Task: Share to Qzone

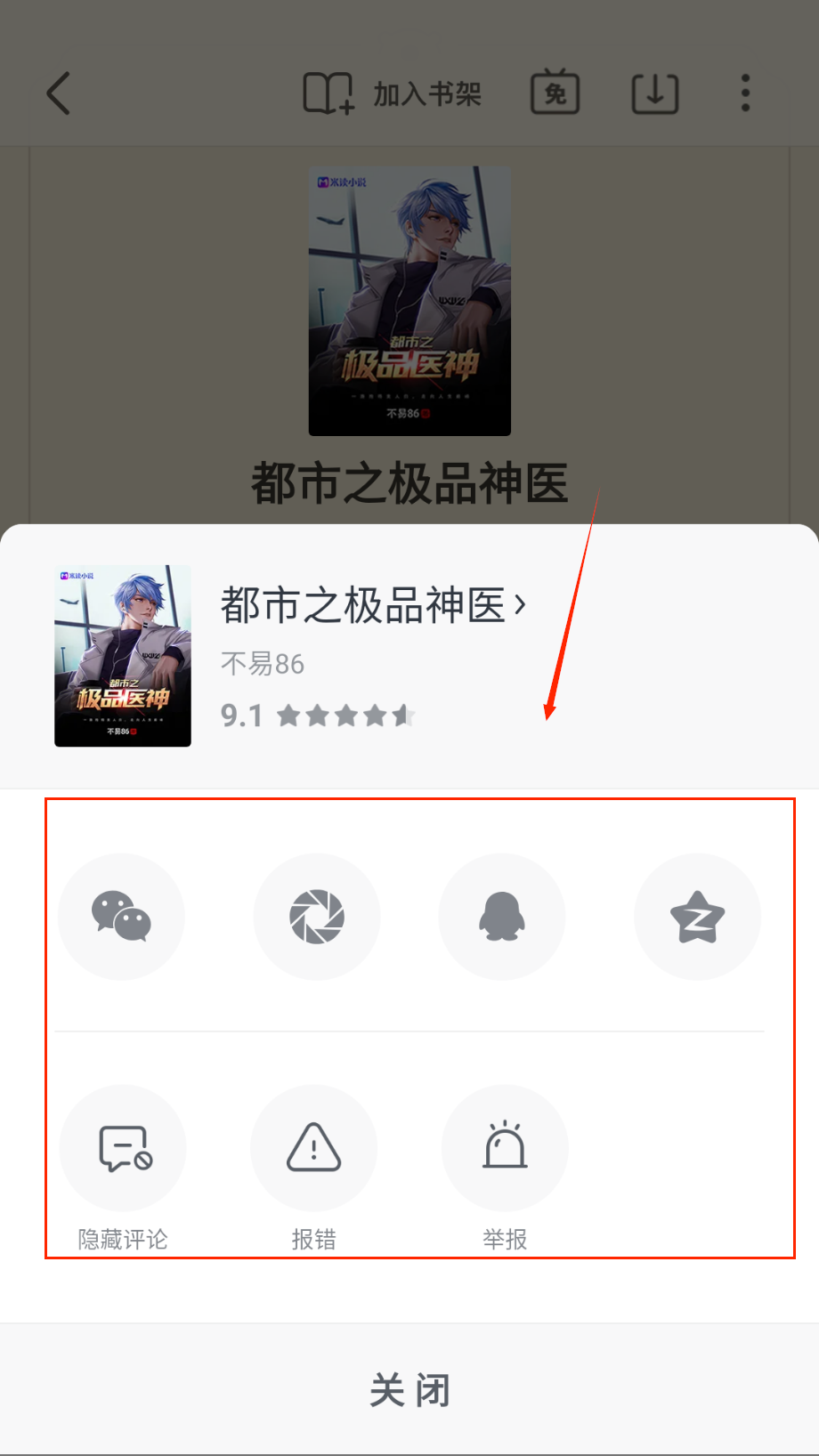Action: click(697, 917)
